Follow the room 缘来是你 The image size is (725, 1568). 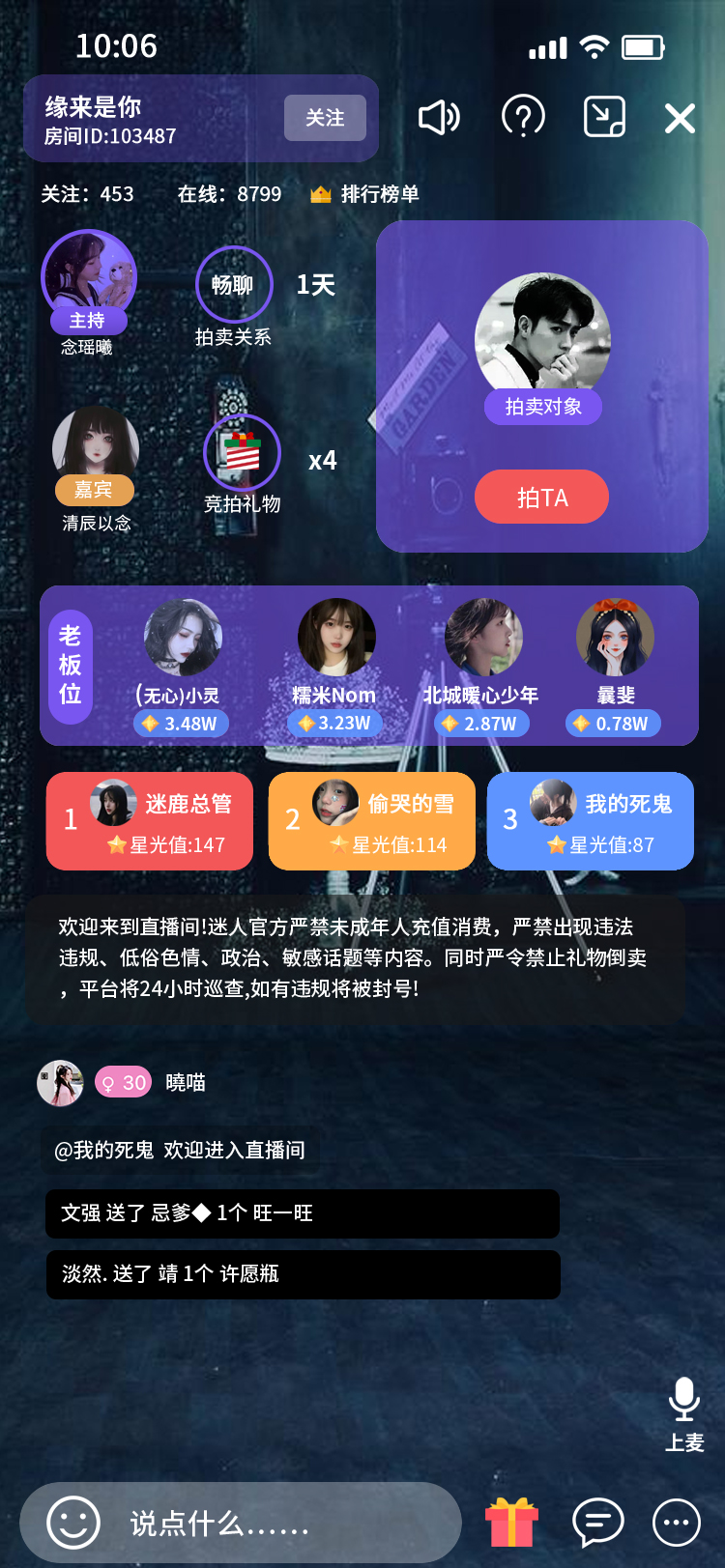point(325,118)
